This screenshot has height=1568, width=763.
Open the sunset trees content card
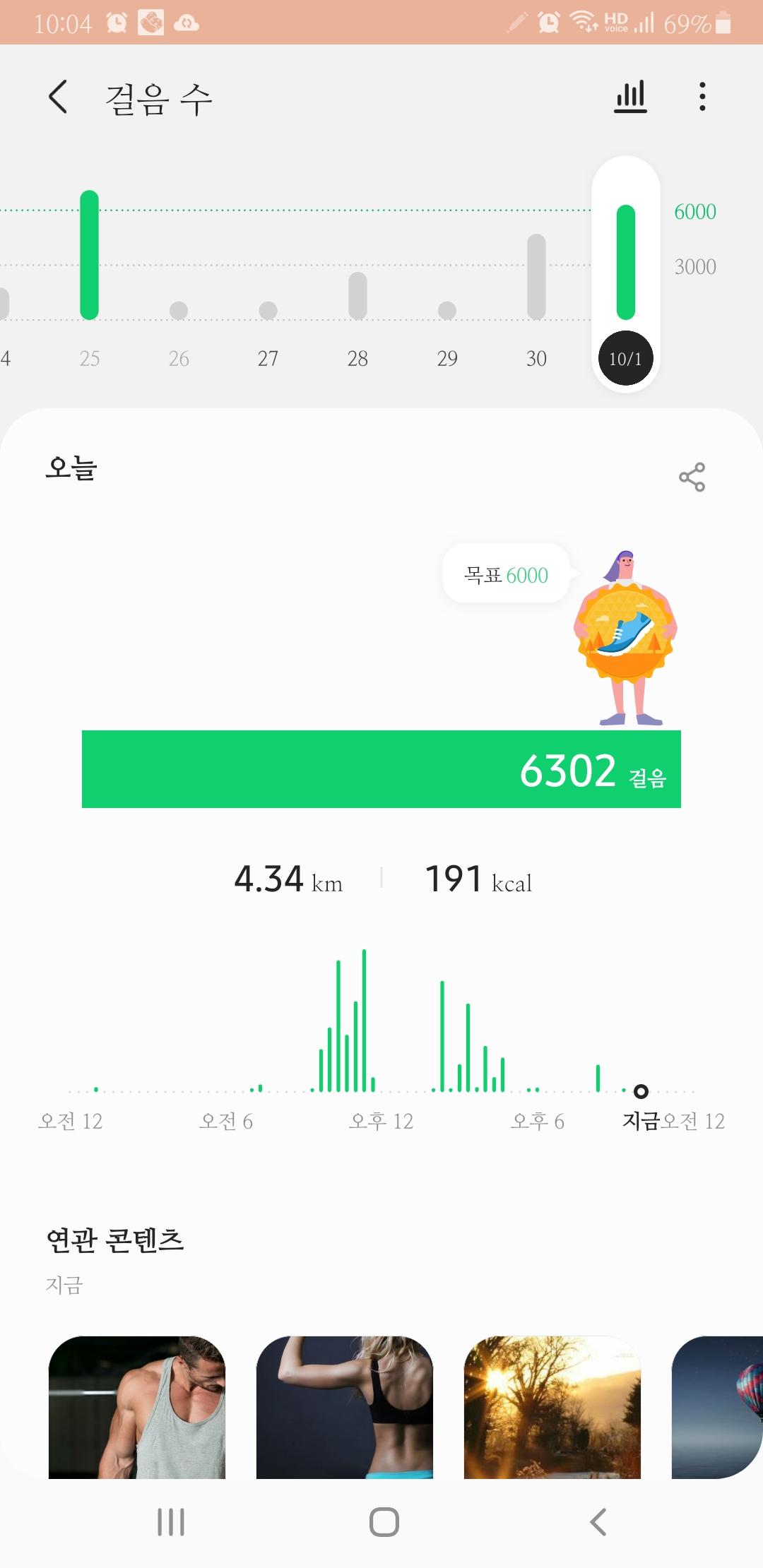552,1407
